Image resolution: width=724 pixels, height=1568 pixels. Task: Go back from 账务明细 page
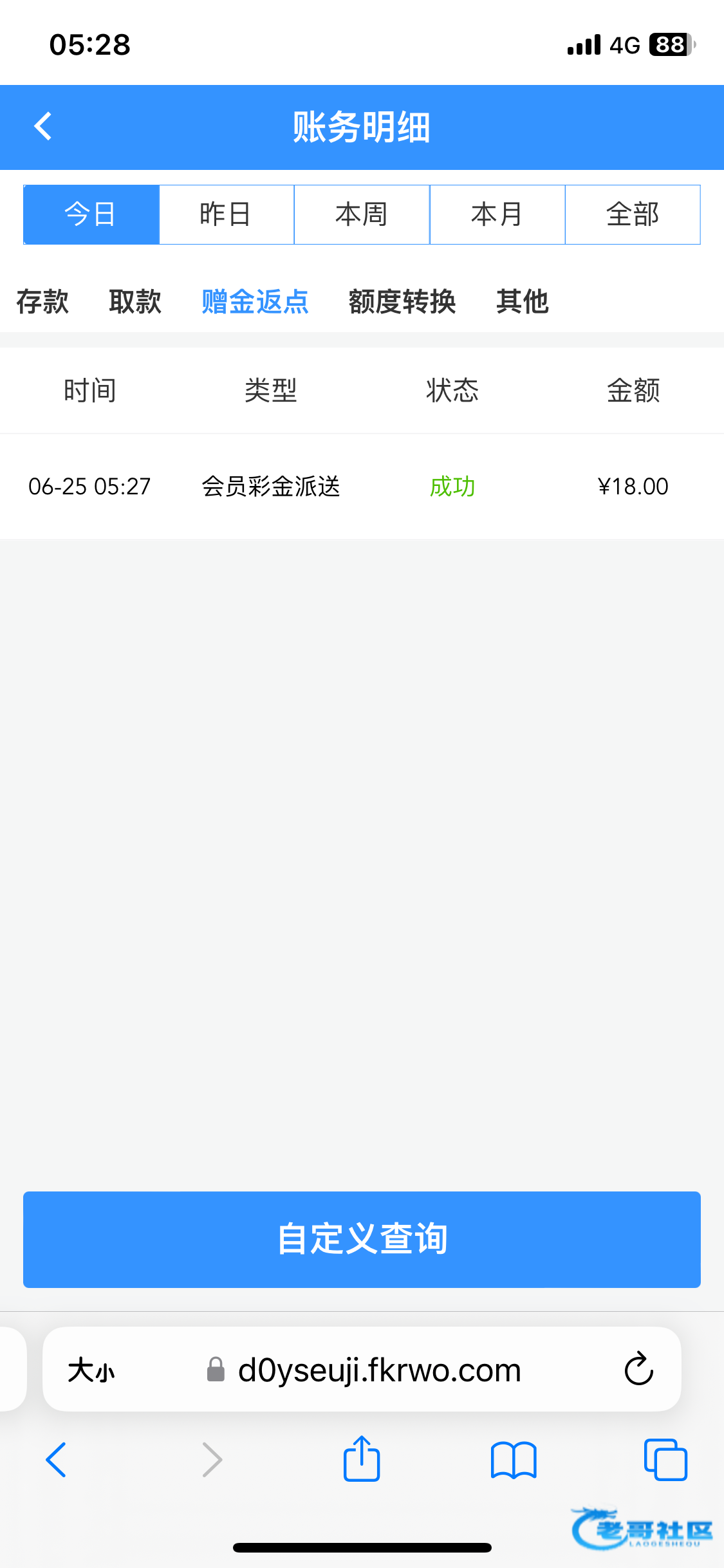(x=43, y=126)
